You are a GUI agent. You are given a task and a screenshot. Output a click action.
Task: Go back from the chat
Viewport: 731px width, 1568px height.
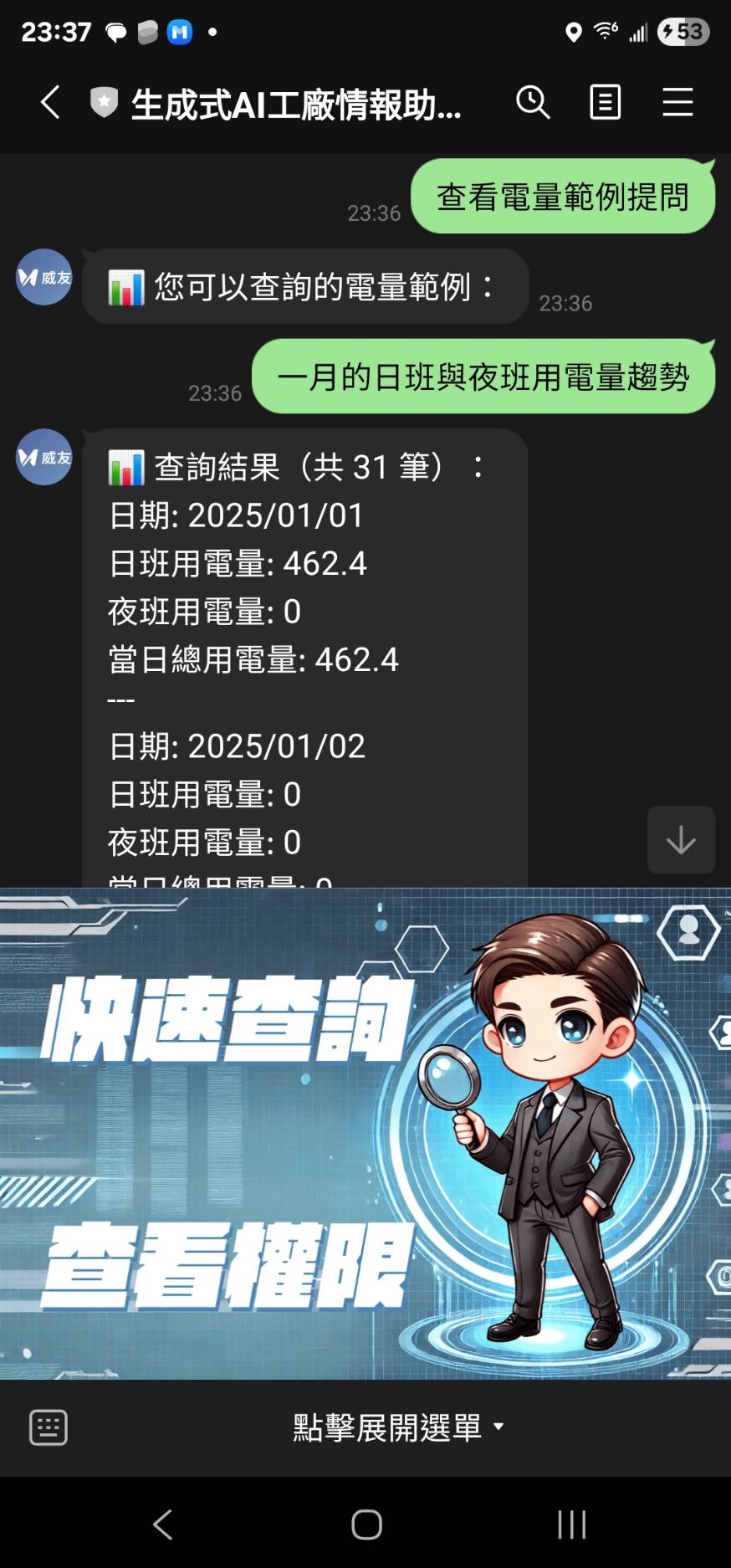[x=50, y=103]
